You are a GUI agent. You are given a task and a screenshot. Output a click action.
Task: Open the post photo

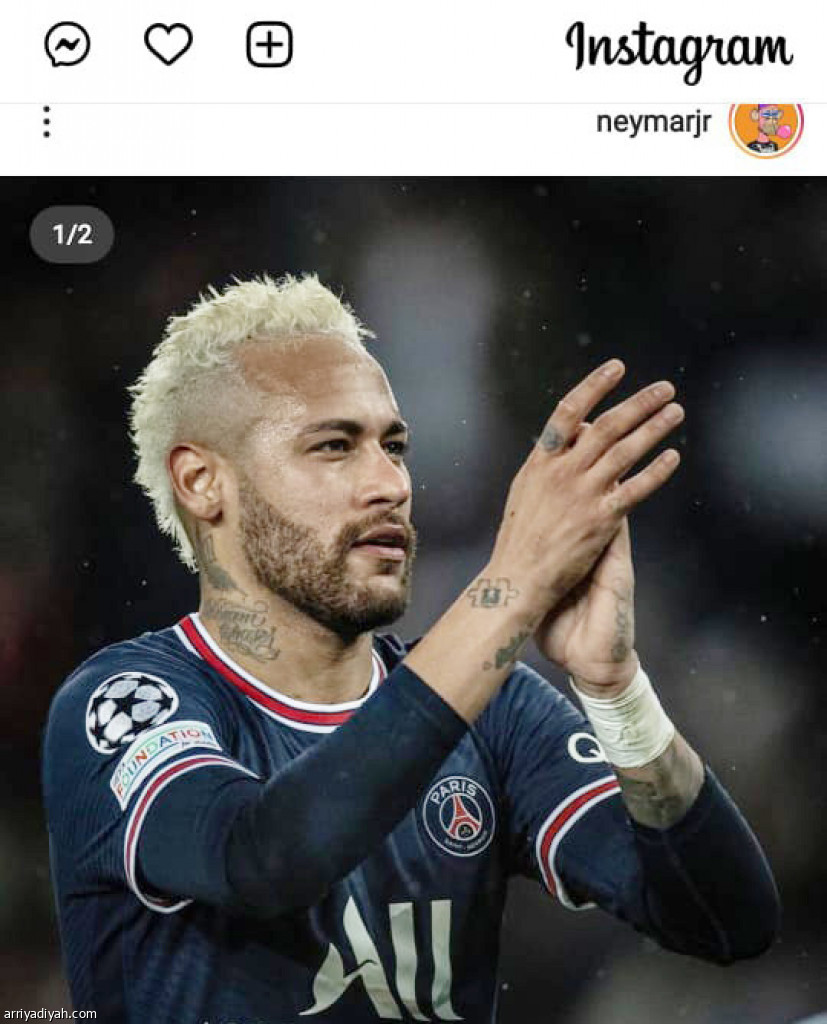click(413, 600)
